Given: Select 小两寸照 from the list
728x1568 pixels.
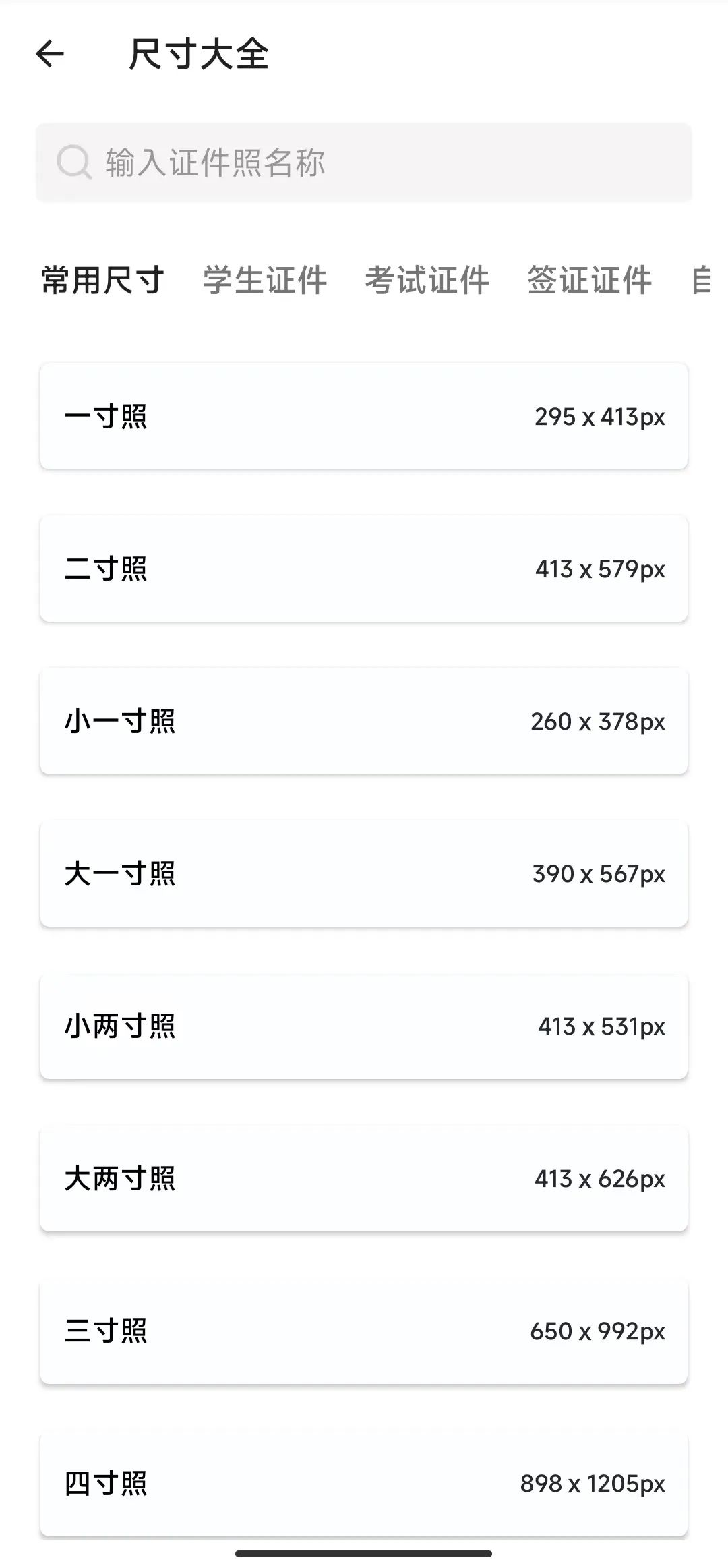Looking at the screenshot, I should 364,1026.
